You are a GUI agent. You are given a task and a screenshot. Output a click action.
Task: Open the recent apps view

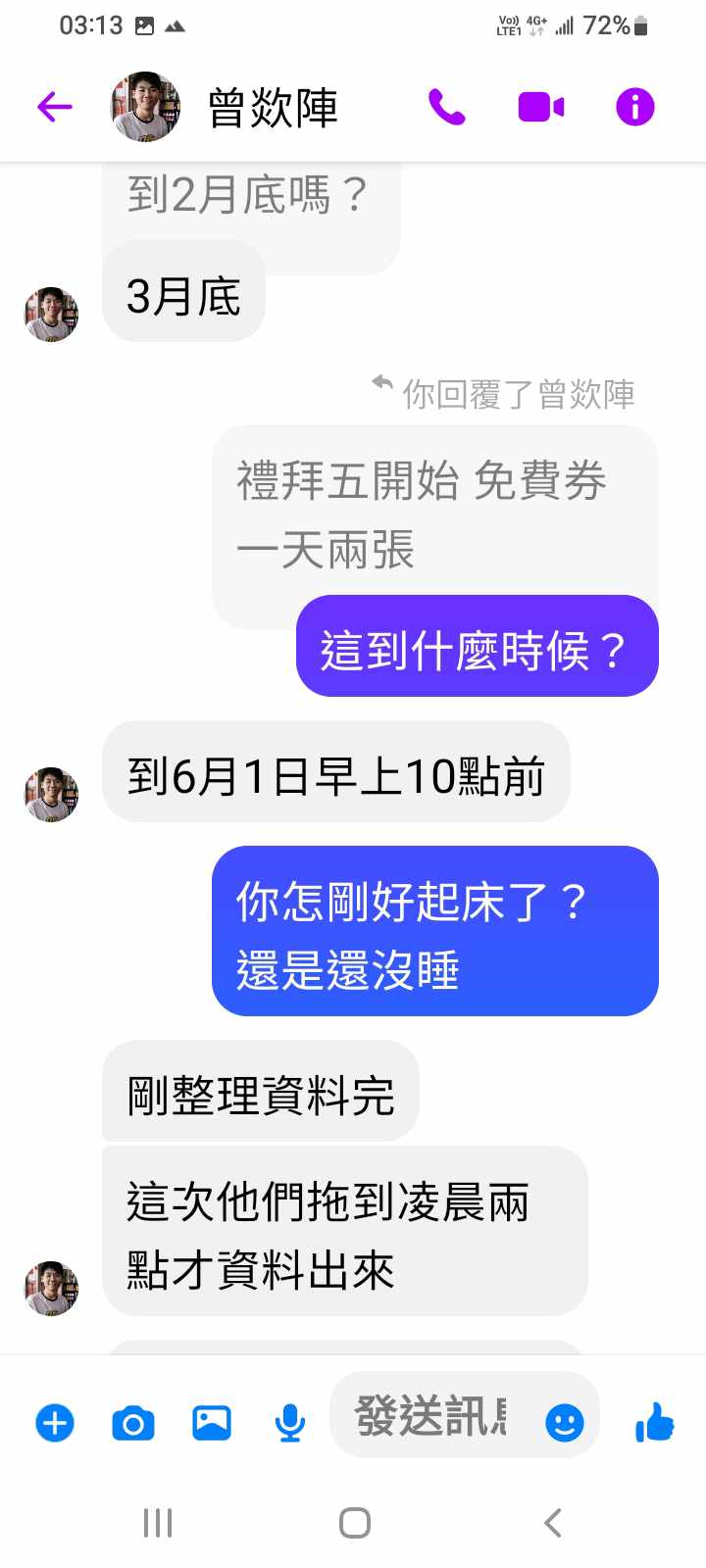pos(157,1523)
